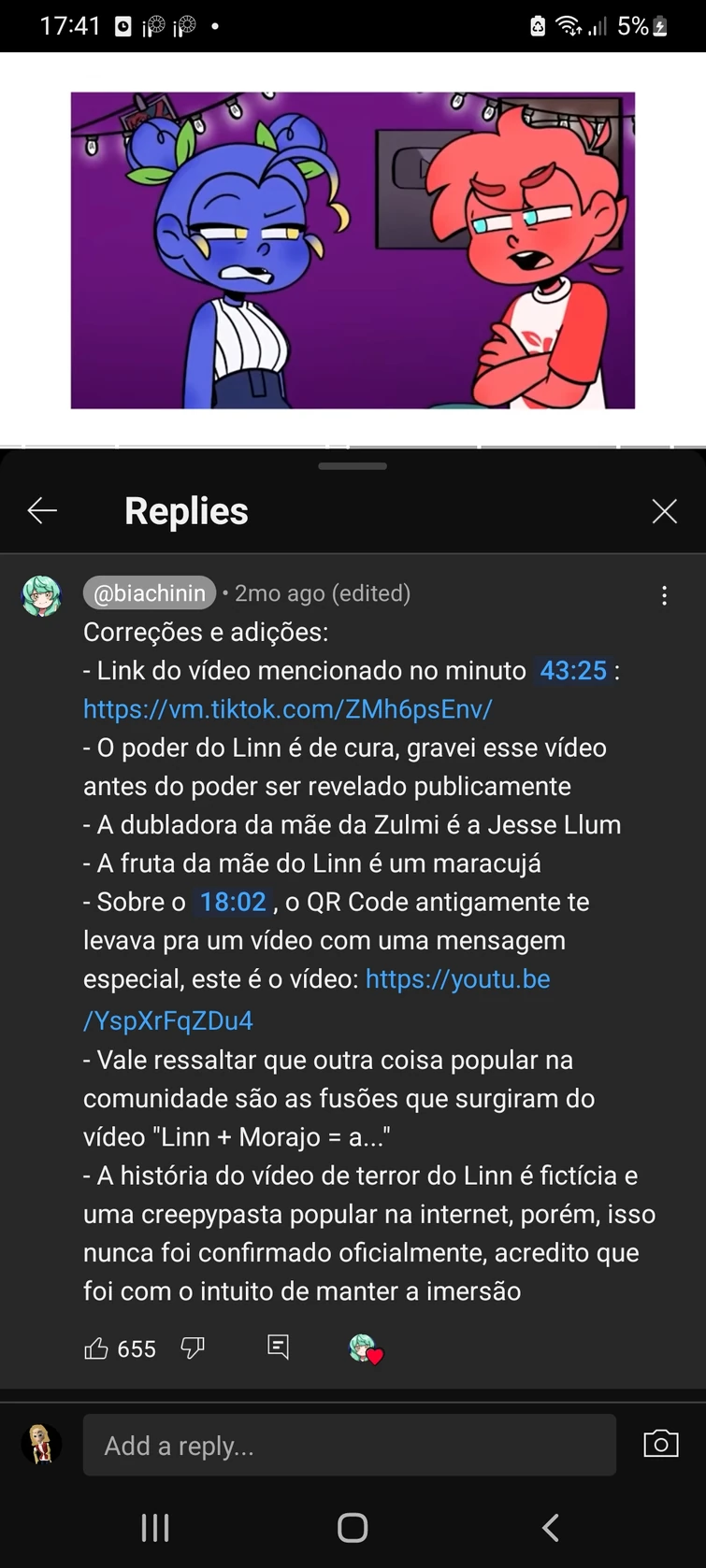Viewport: 706px width, 1568px height.
Task: Open the @biachinin channel handle
Action: [x=150, y=593]
